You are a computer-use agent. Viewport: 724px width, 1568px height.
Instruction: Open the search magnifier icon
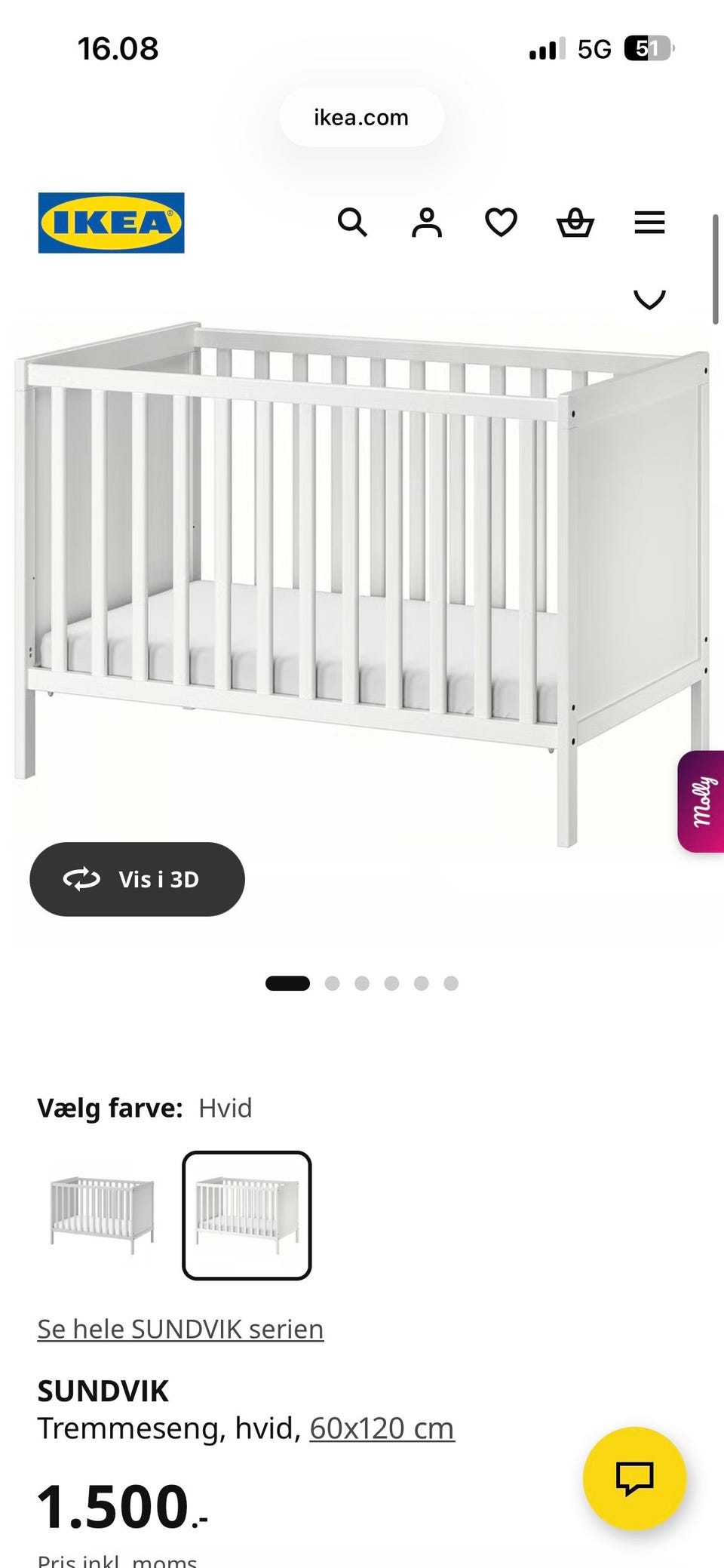[352, 223]
